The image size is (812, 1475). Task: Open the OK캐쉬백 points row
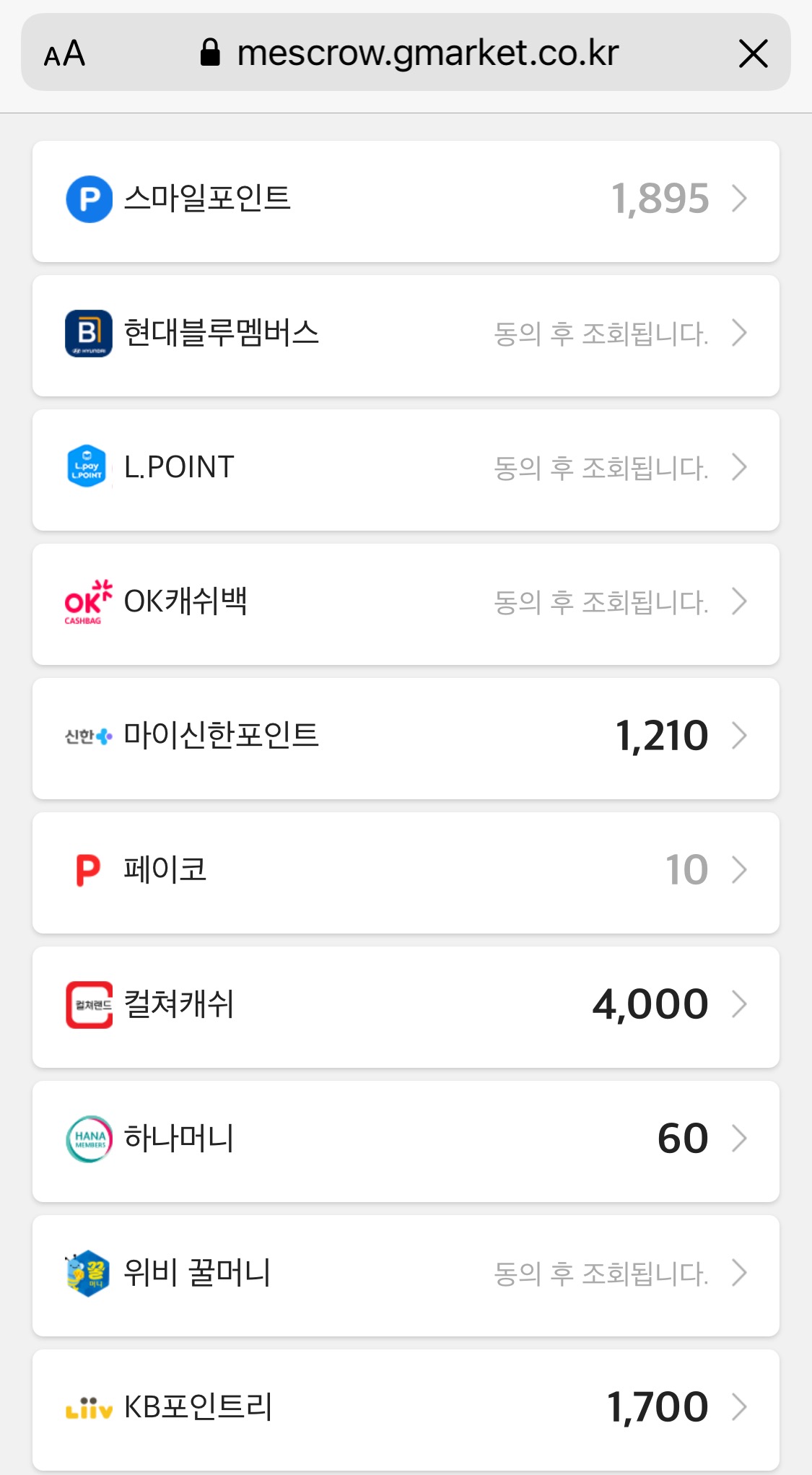tap(406, 604)
